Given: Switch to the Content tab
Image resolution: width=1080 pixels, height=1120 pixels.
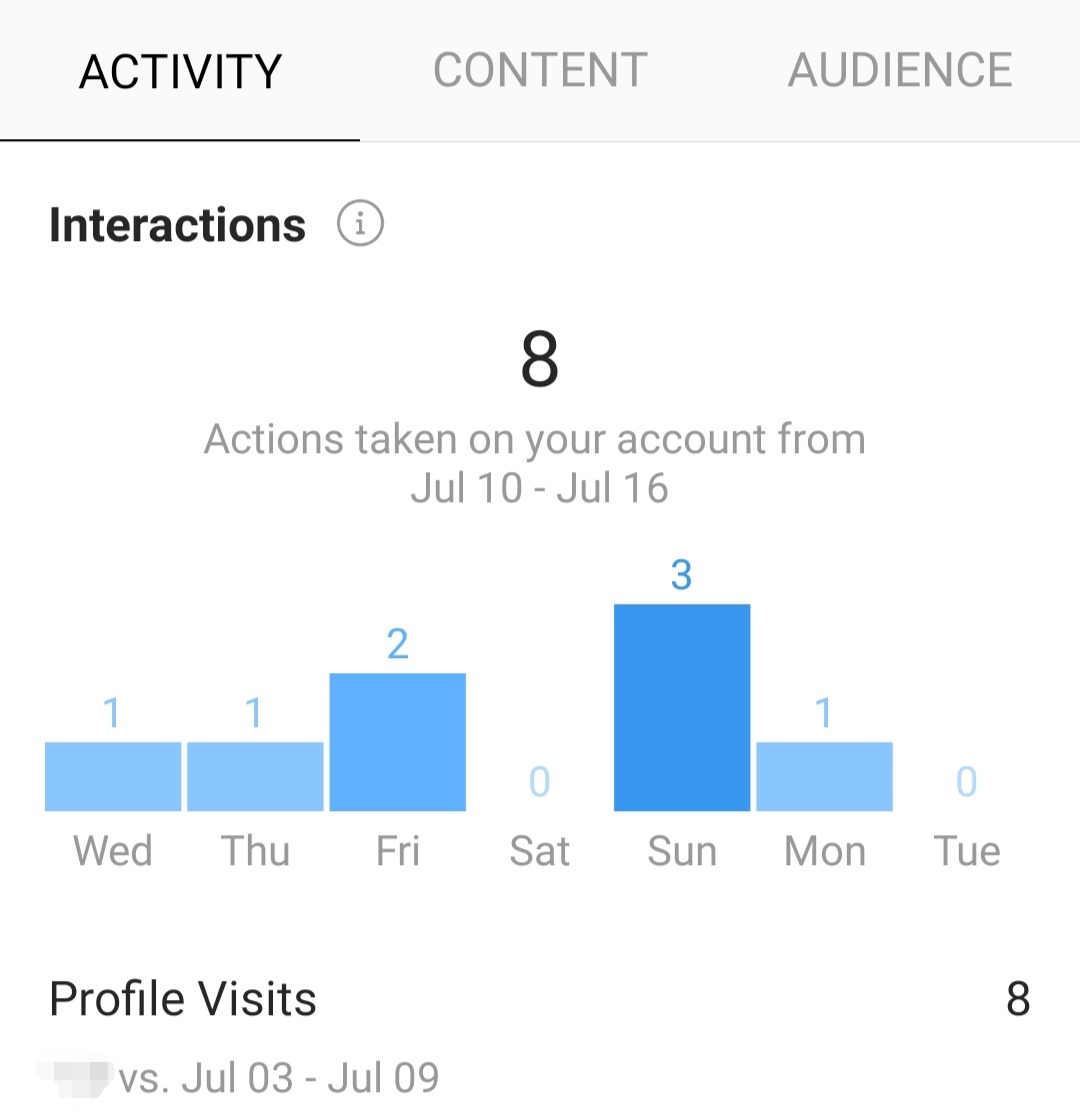Looking at the screenshot, I should 540,71.
